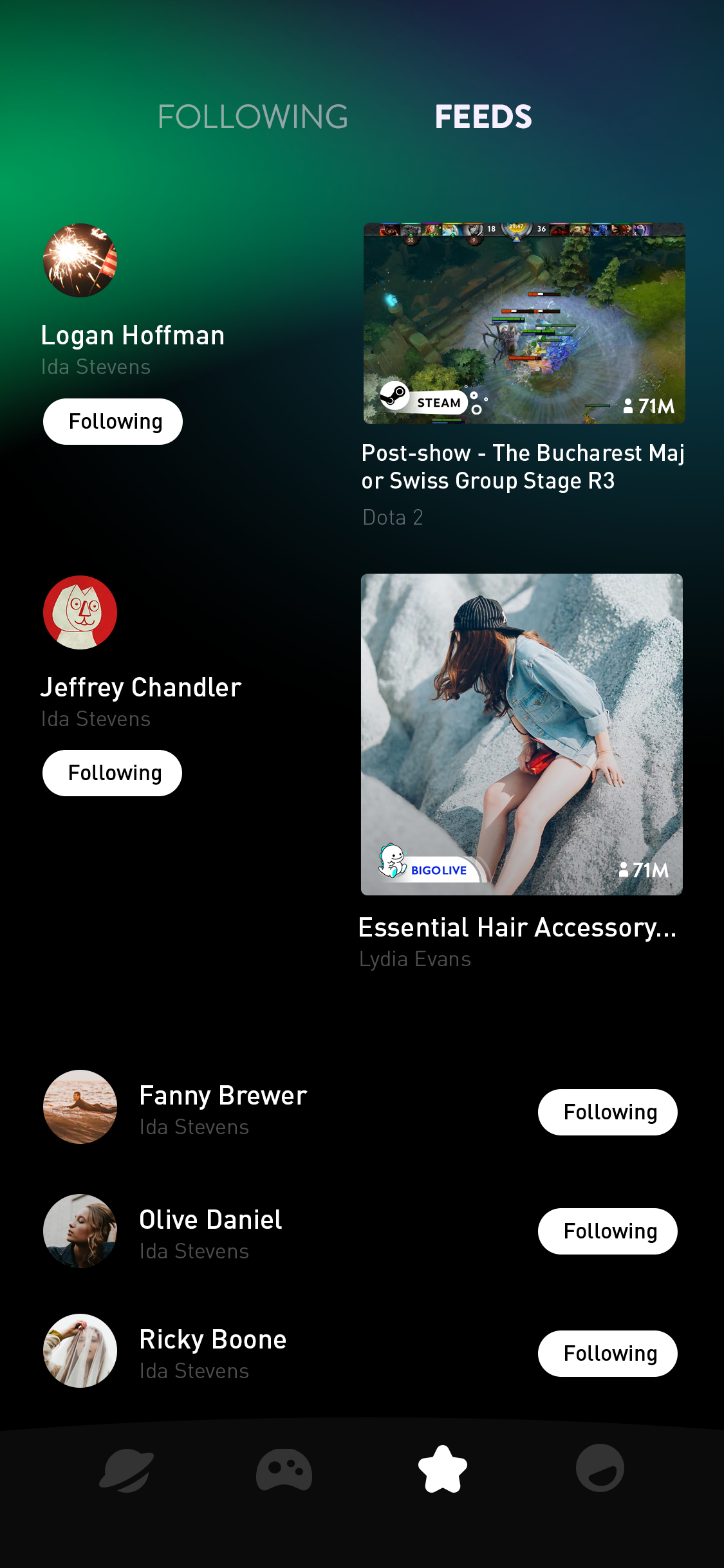Unfollow Logan Hoffman via Following button
Screen dimensions: 724x1568
[x=113, y=422]
